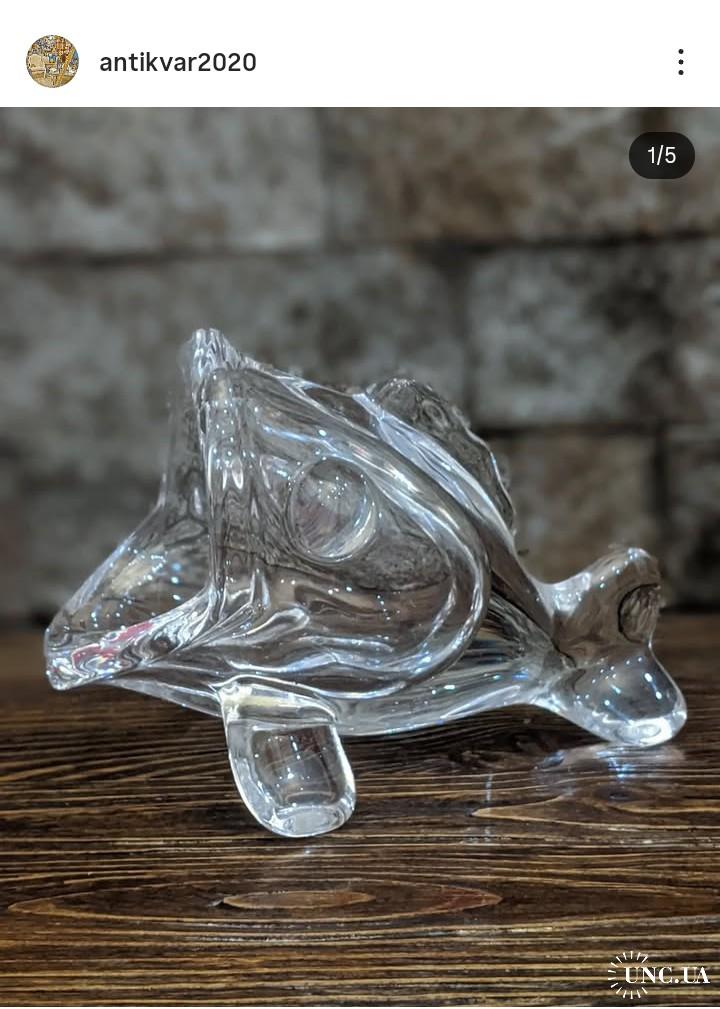Open the antikvar2020 username link
720x1009 pixels.
[x=177, y=62]
